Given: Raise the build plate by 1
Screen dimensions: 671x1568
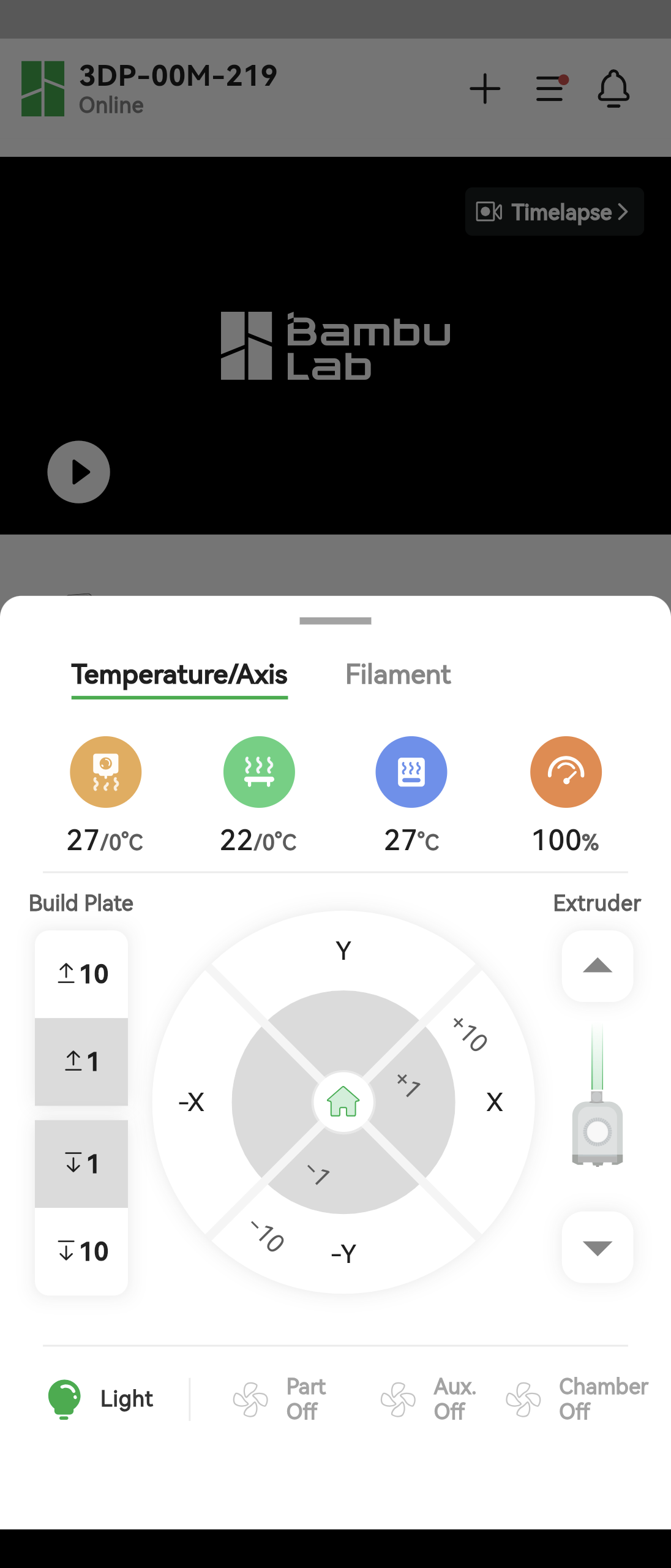Looking at the screenshot, I should pyautogui.click(x=81, y=1061).
